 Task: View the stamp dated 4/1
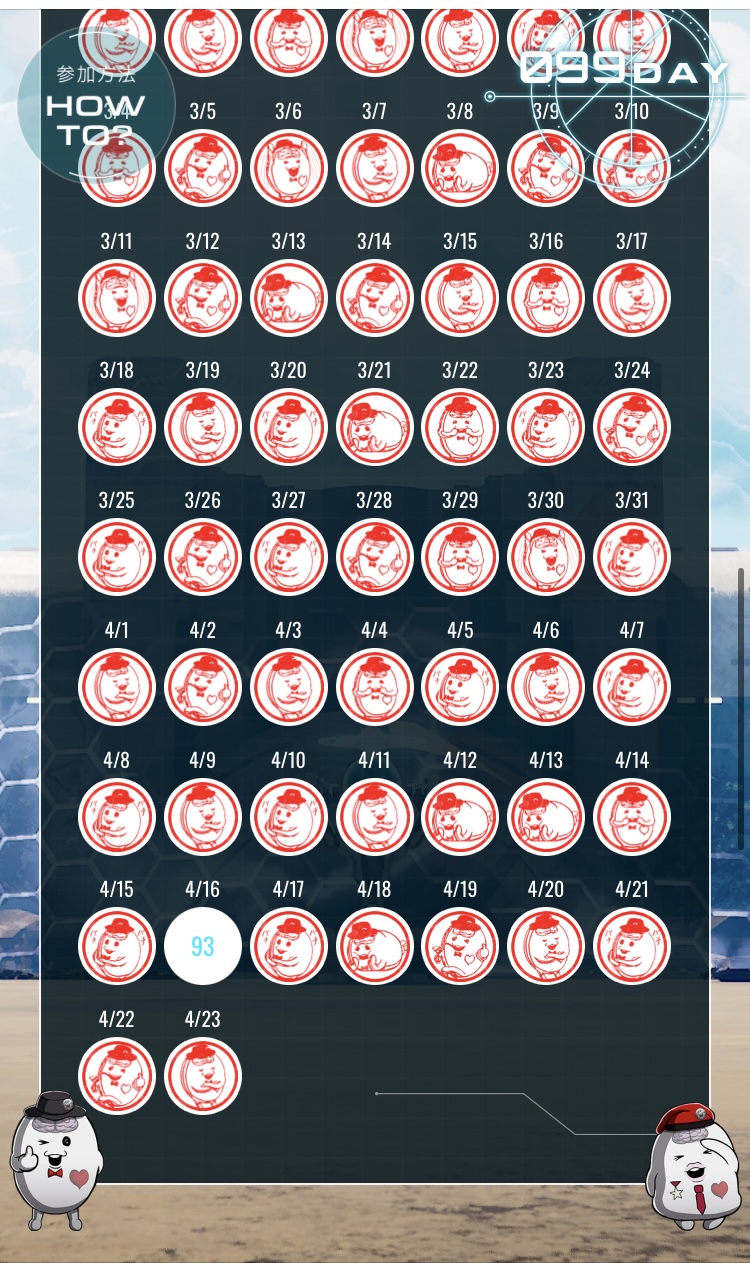coord(117,687)
